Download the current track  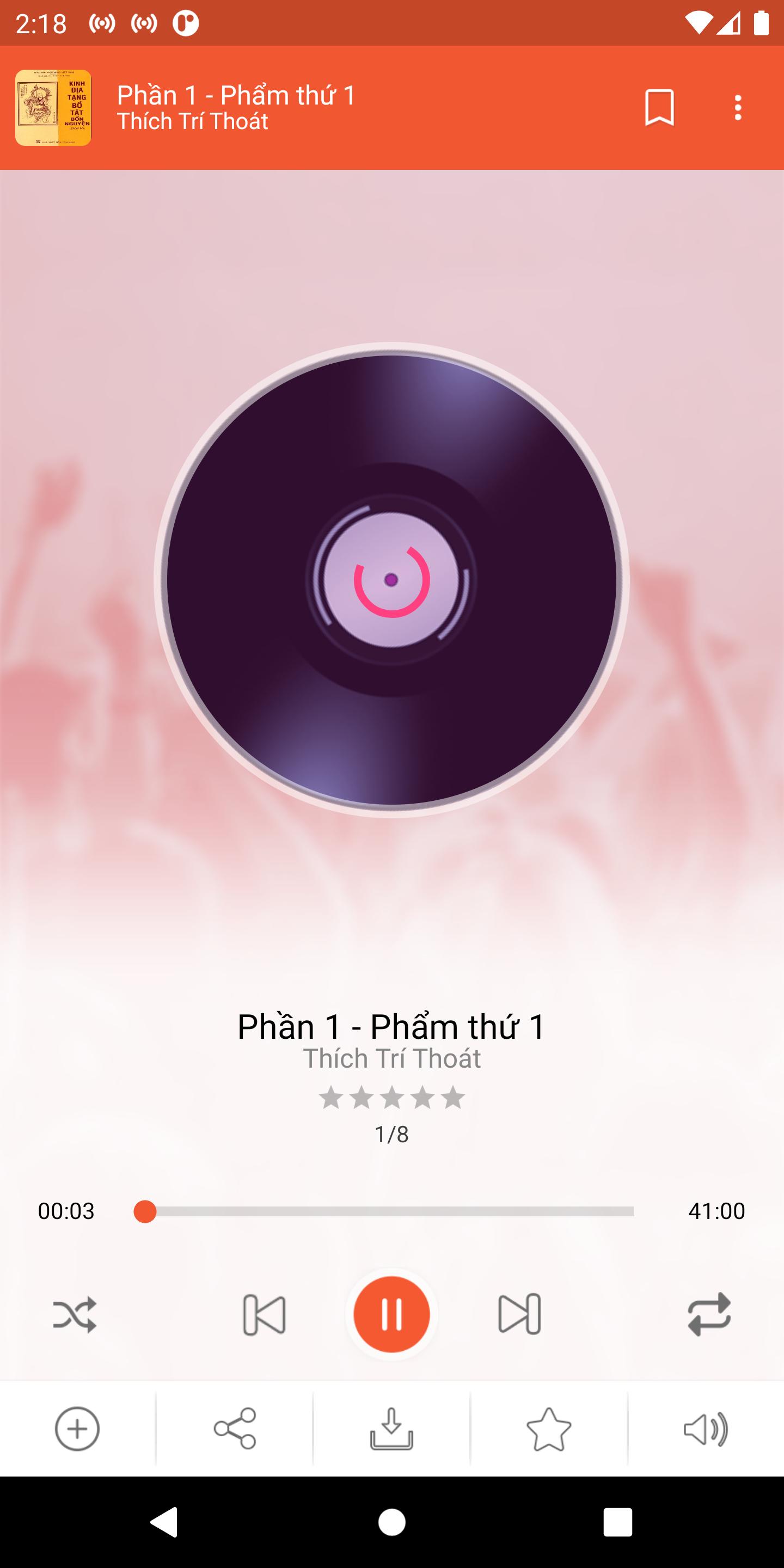click(391, 1429)
